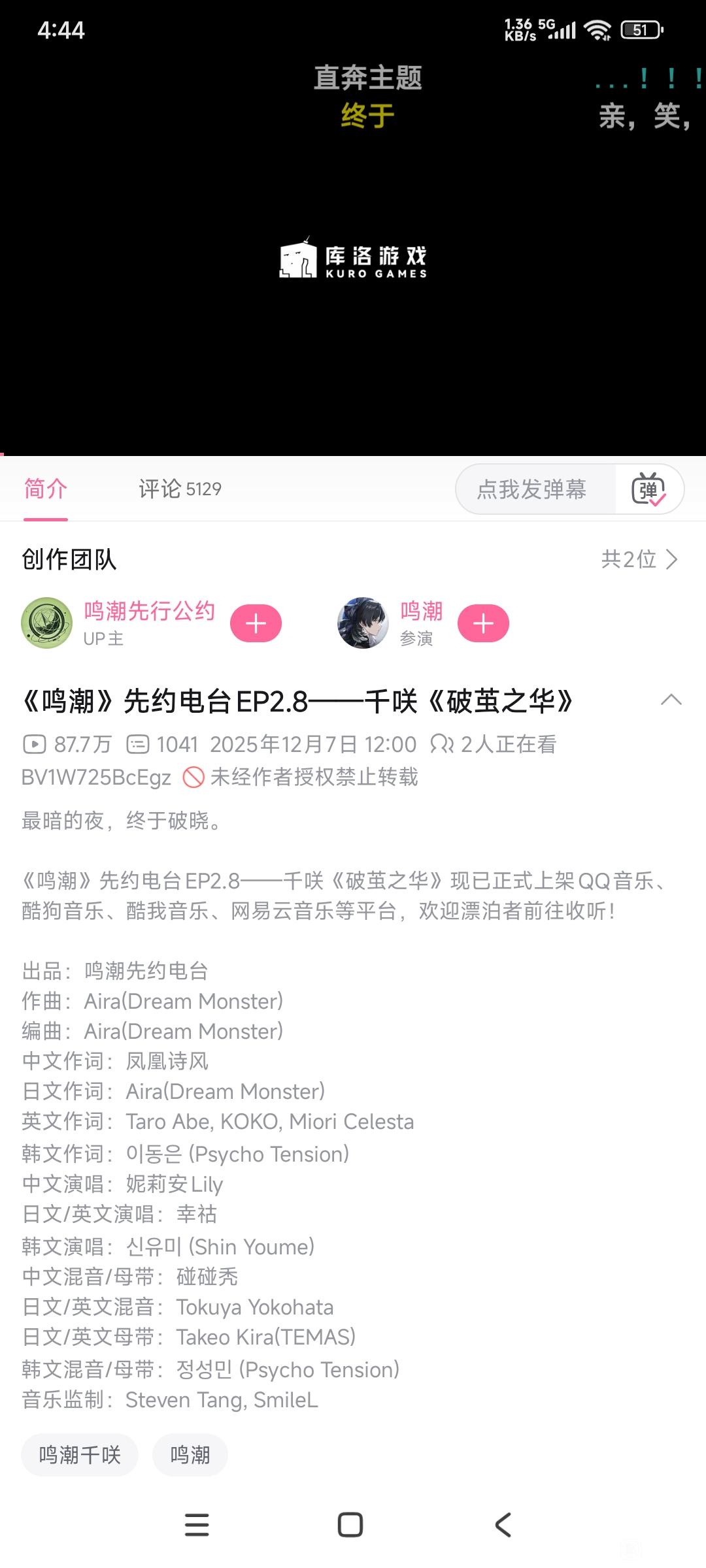706x1568 pixels.
Task: Open the 鸣潮 tag chip
Action: (190, 1455)
